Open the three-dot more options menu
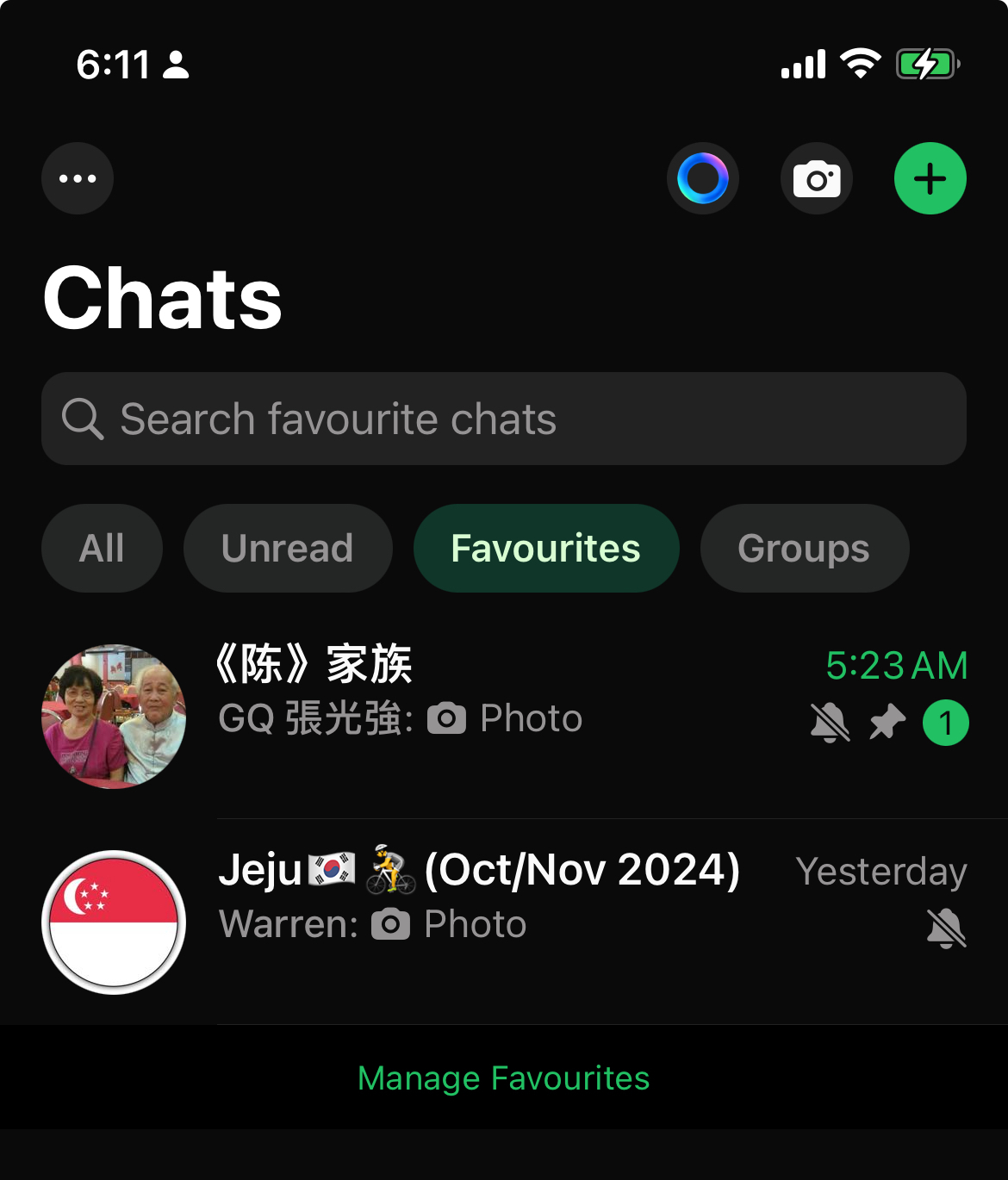The image size is (1008, 1180). point(78,178)
